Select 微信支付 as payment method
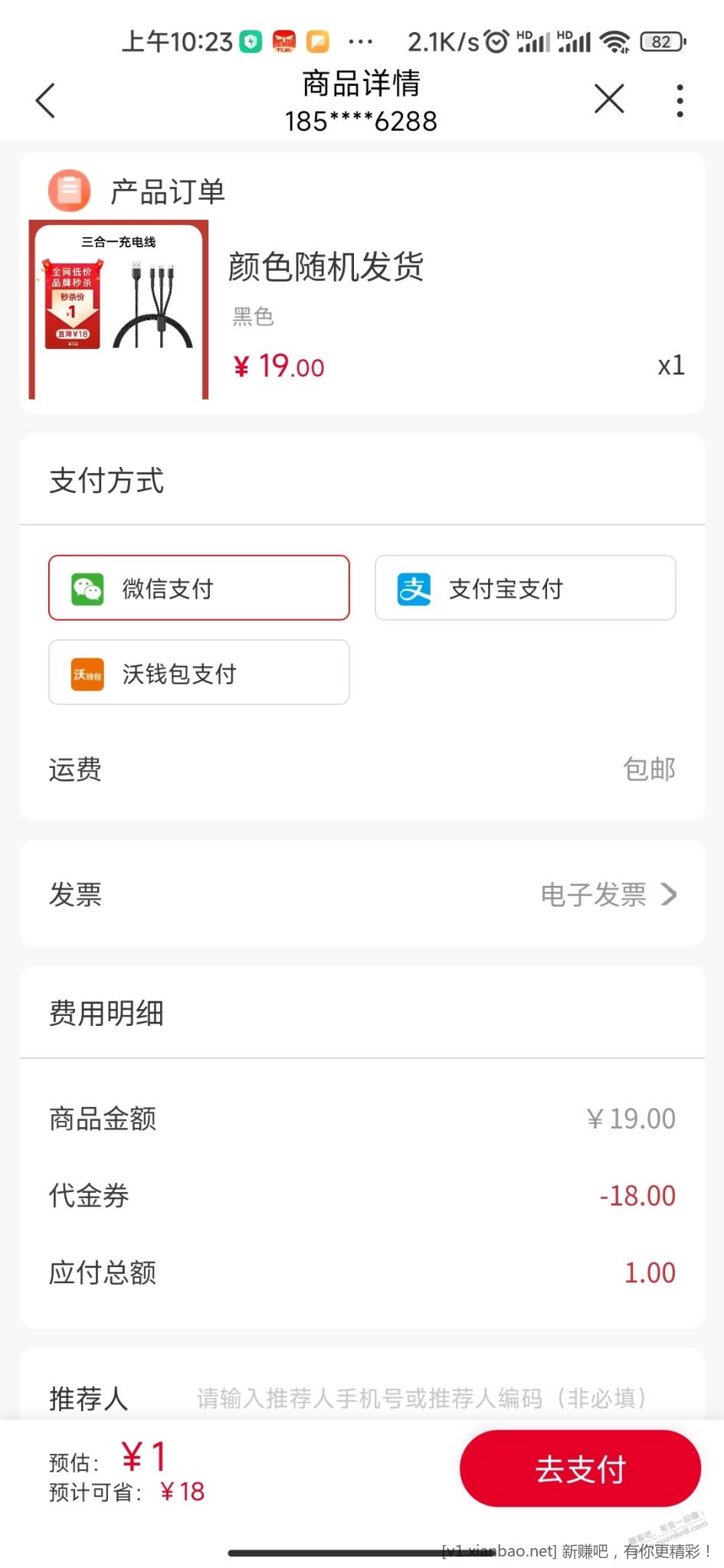 [x=199, y=588]
